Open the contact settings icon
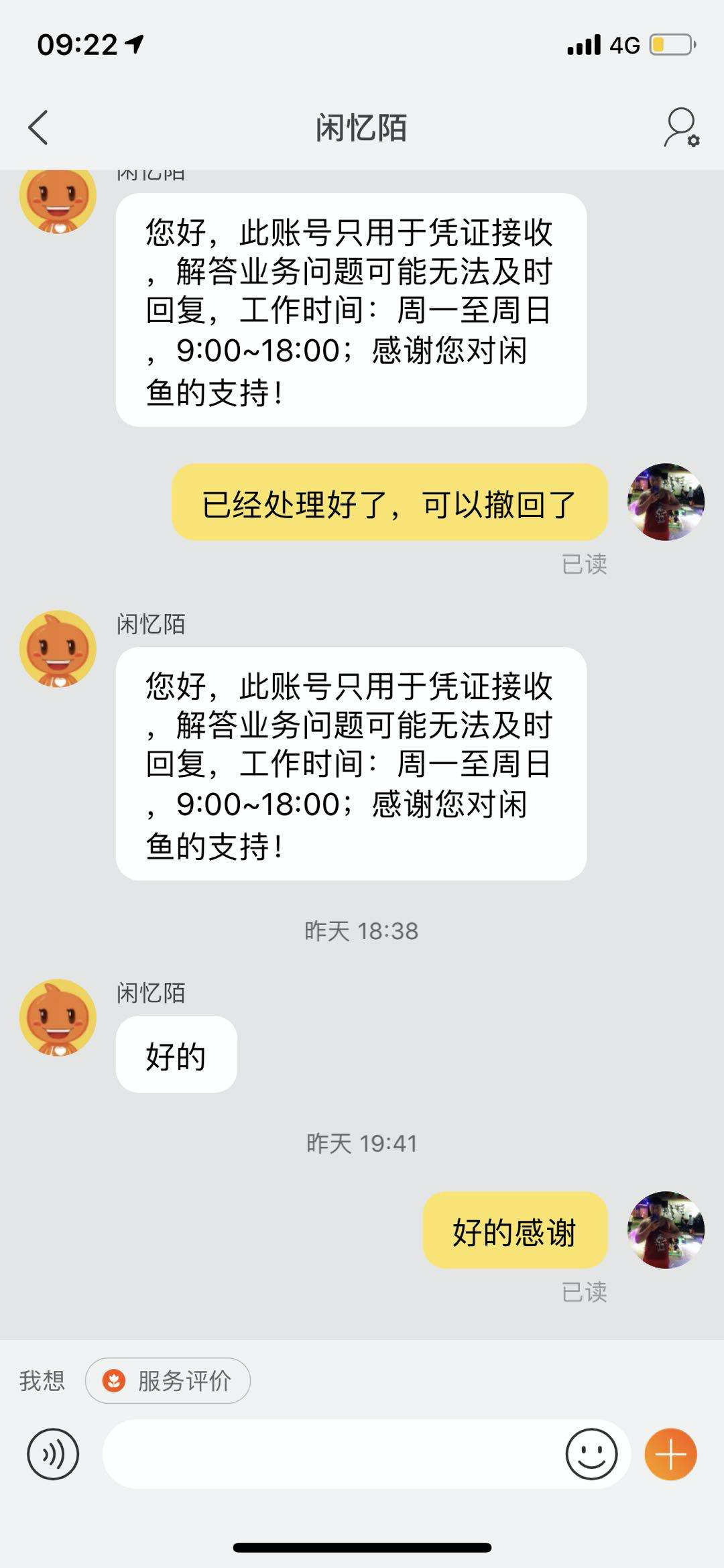724x1568 pixels. [x=681, y=127]
